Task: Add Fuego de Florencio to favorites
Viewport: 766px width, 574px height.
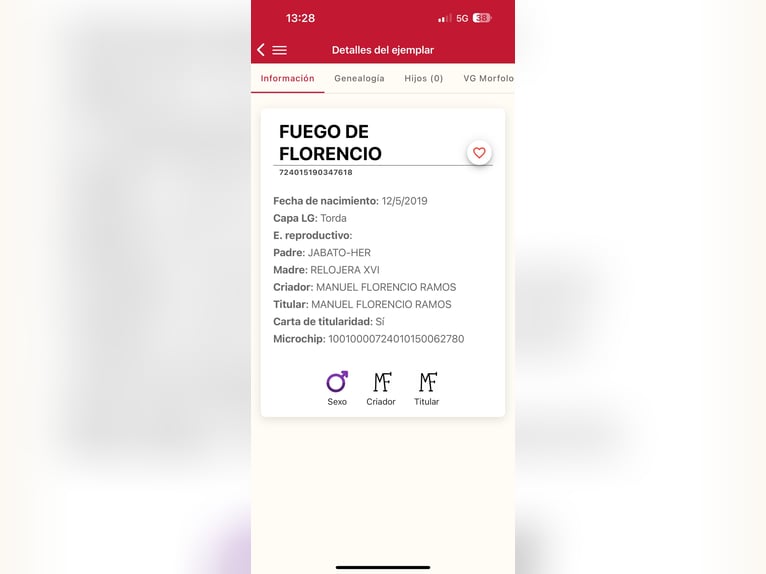Action: (479, 153)
